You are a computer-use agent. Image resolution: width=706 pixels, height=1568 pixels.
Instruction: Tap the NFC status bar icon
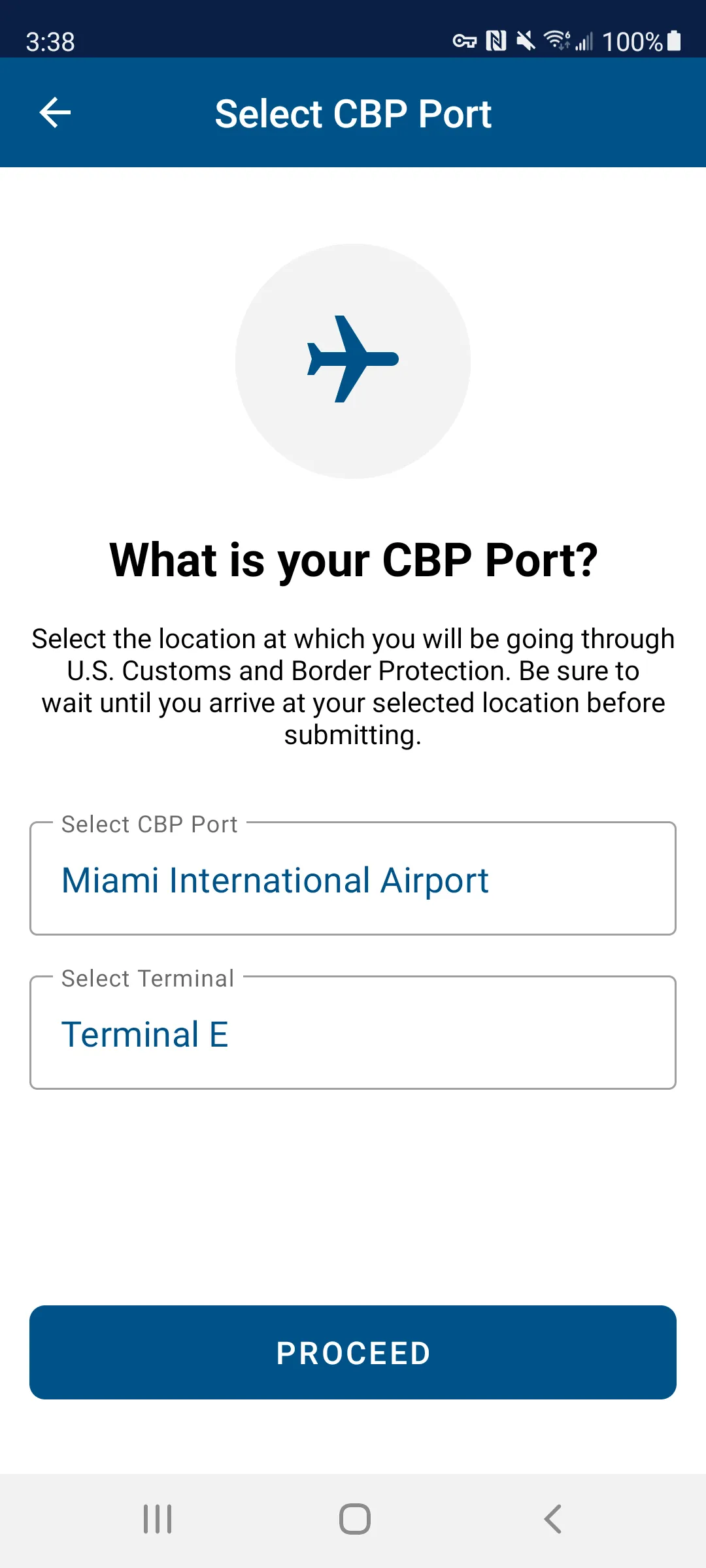coord(495,41)
